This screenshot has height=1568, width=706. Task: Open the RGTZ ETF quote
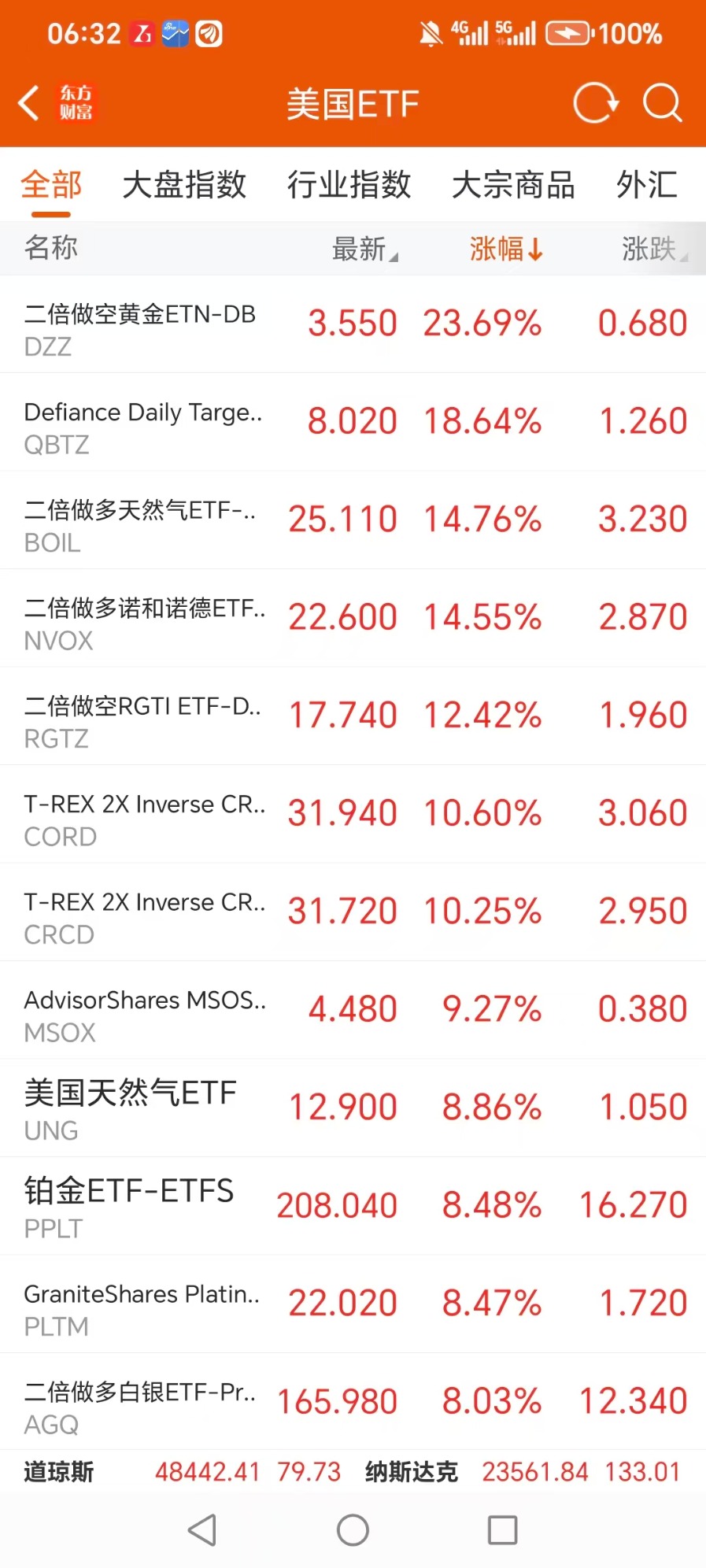[x=353, y=716]
